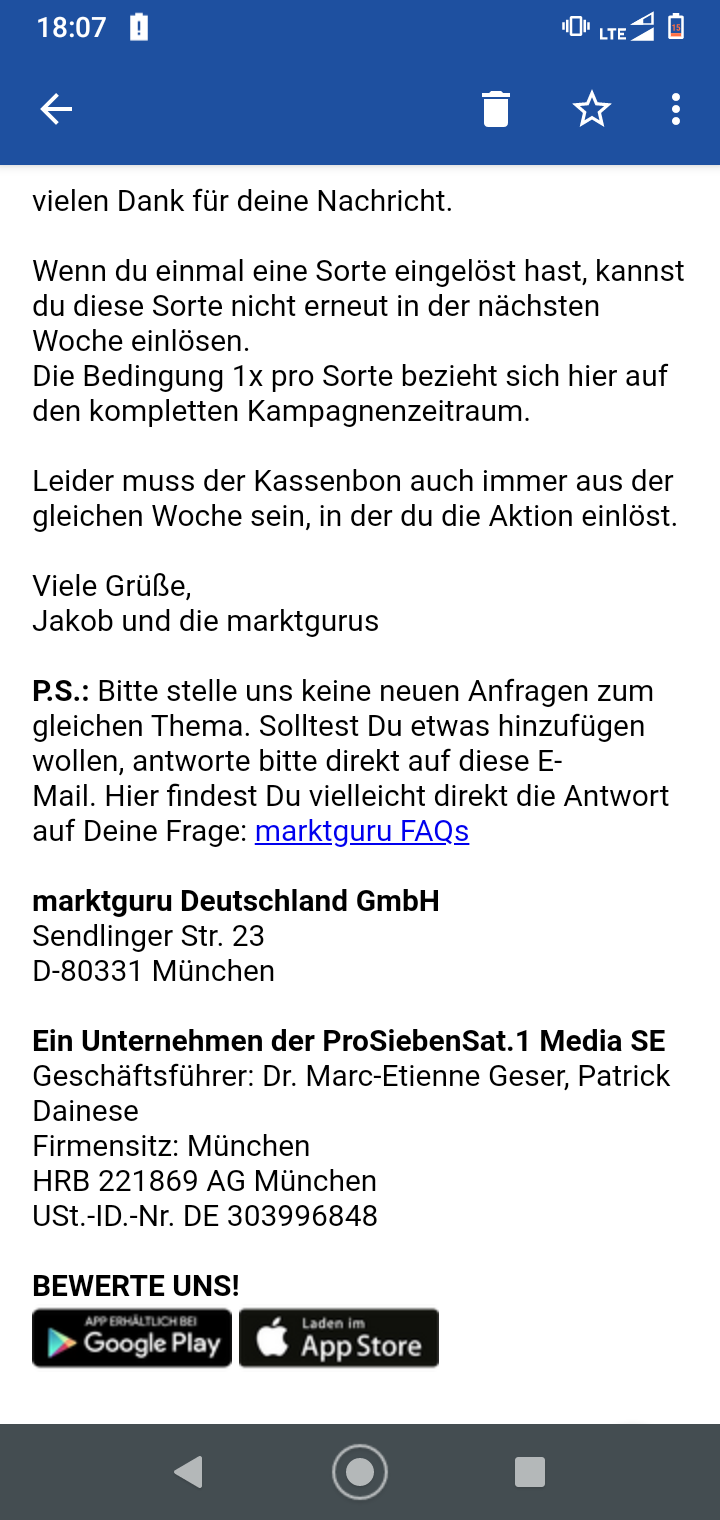Tap the App Store badge

339,1338
